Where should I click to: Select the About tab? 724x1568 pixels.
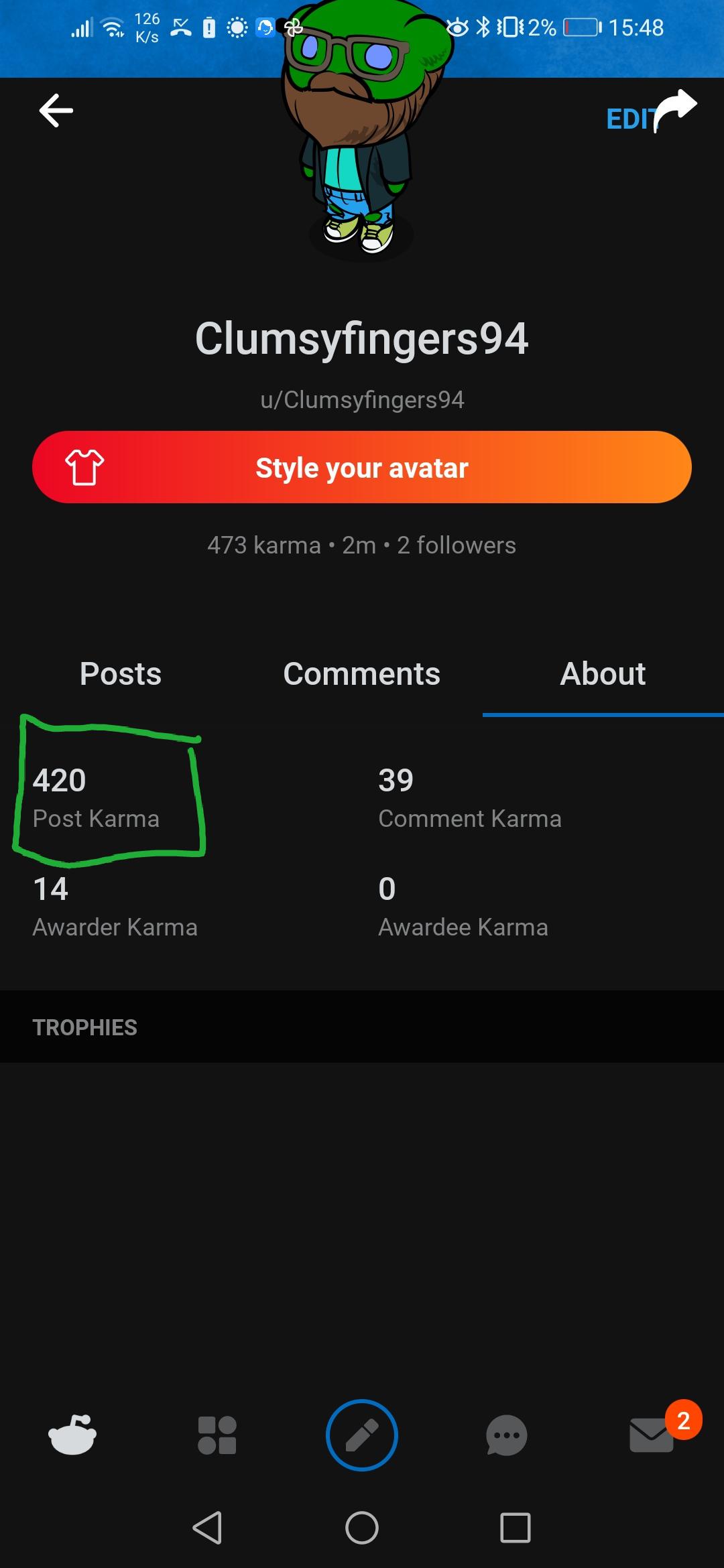603,673
